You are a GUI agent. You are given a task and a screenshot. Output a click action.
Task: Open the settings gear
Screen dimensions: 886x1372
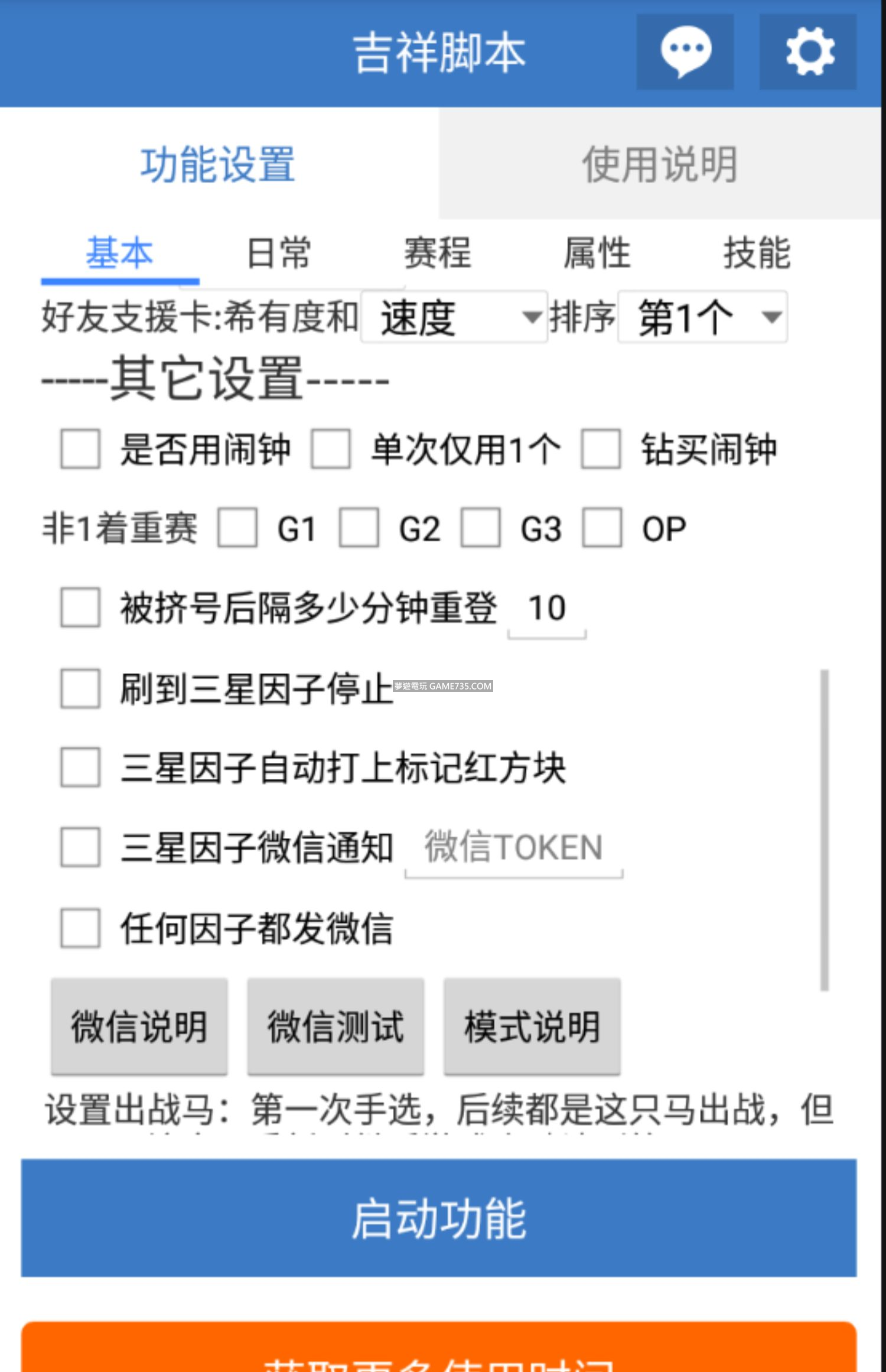point(807,52)
